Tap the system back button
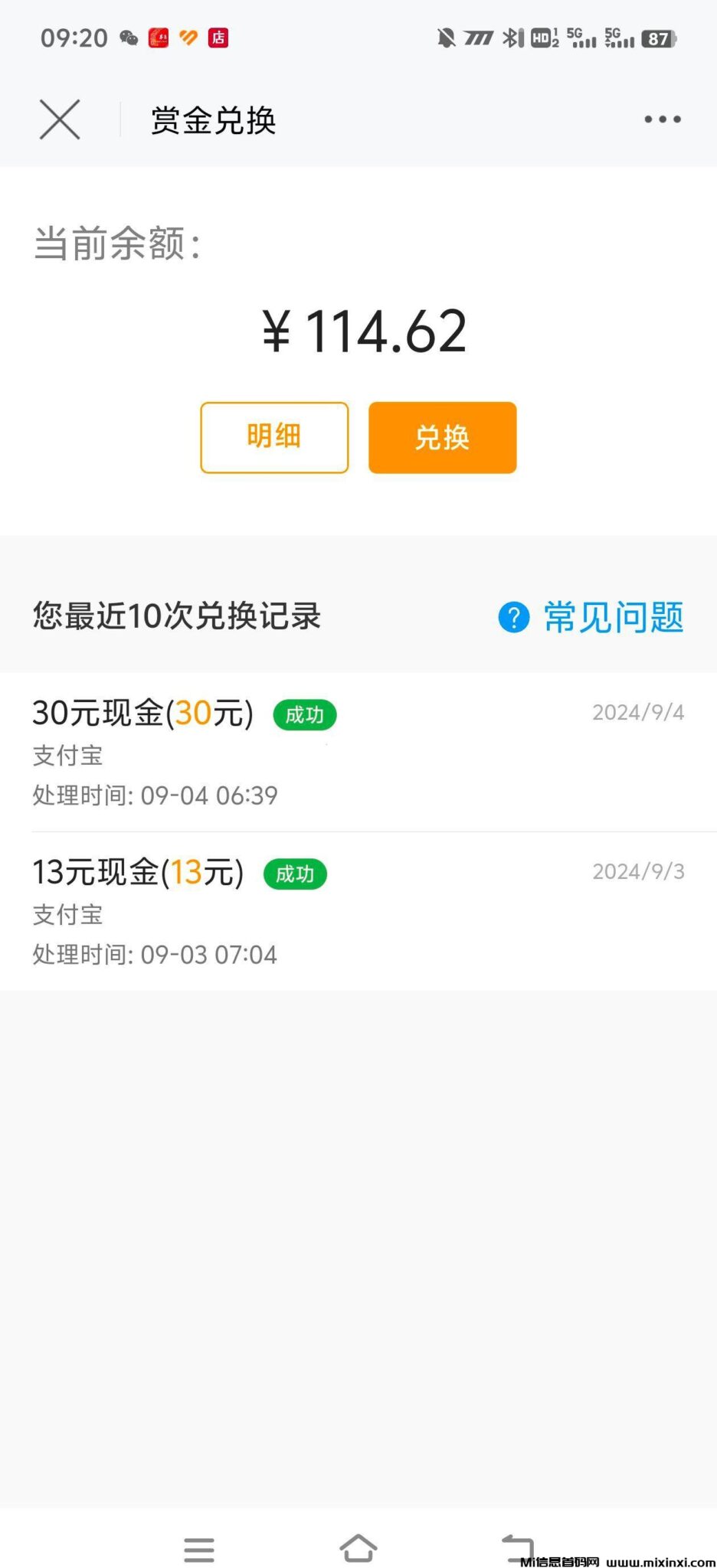Screen dimensions: 717x1568 click(x=517, y=1547)
